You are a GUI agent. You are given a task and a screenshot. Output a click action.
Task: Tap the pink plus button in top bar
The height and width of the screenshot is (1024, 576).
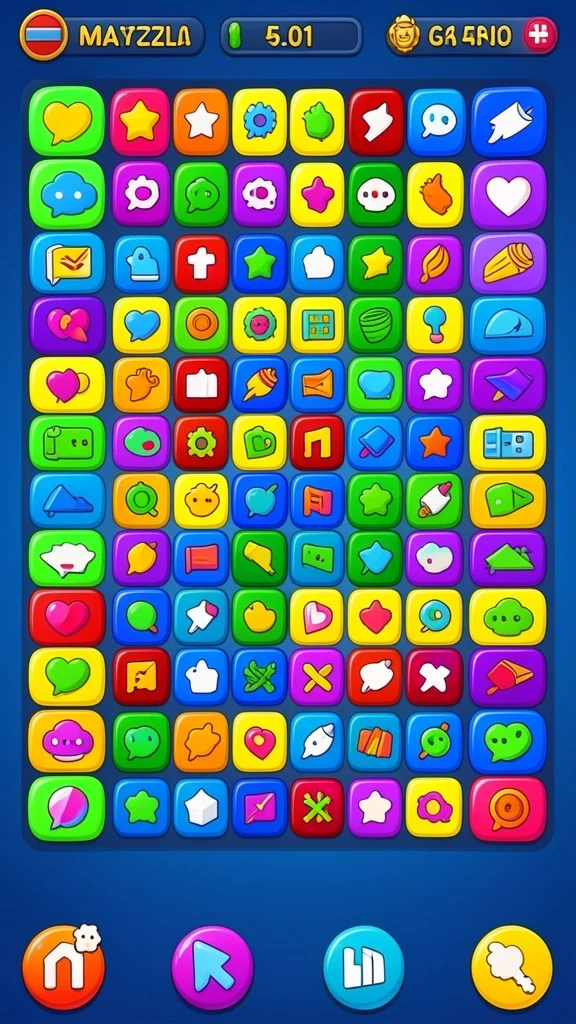pyautogui.click(x=539, y=35)
